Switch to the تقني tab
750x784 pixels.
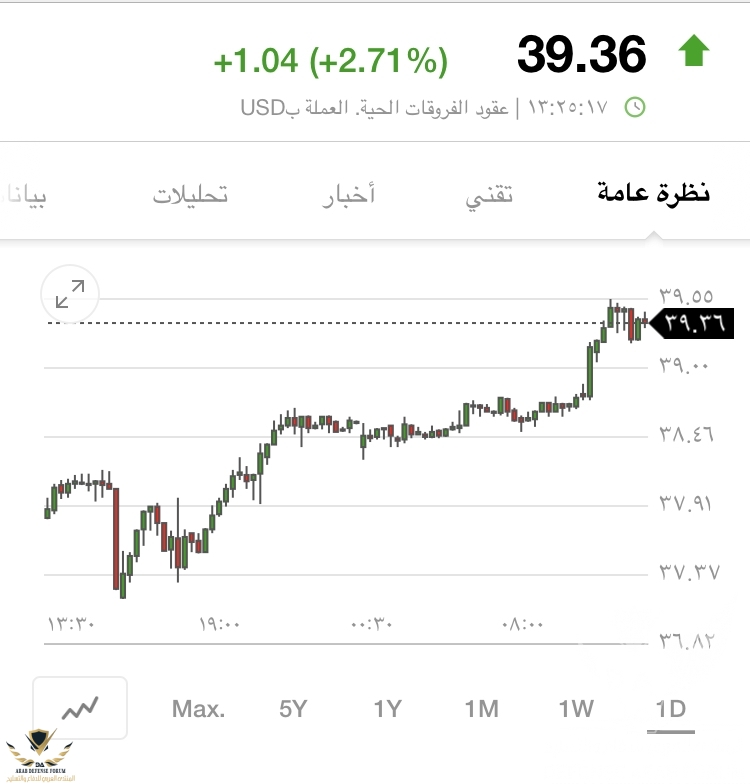click(x=489, y=194)
